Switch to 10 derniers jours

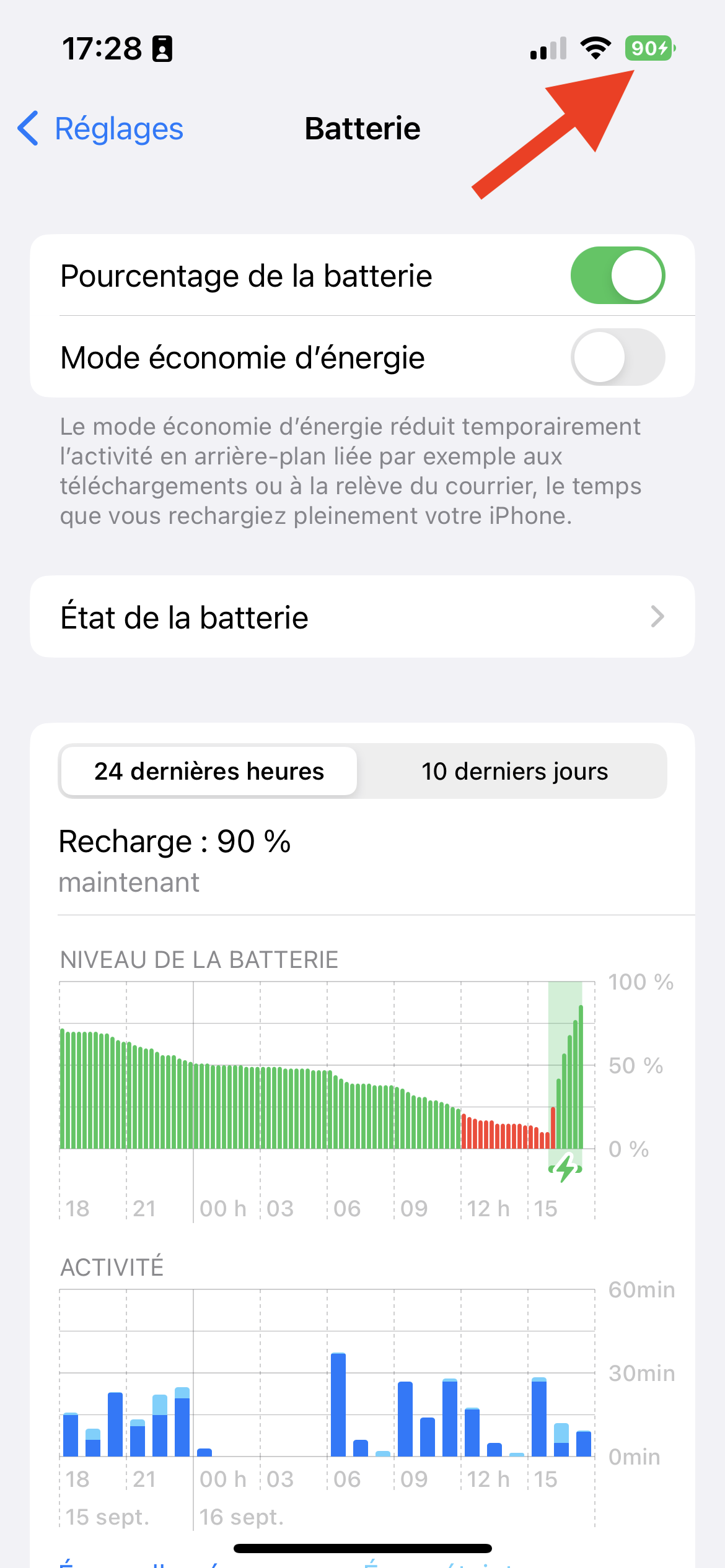(x=514, y=772)
